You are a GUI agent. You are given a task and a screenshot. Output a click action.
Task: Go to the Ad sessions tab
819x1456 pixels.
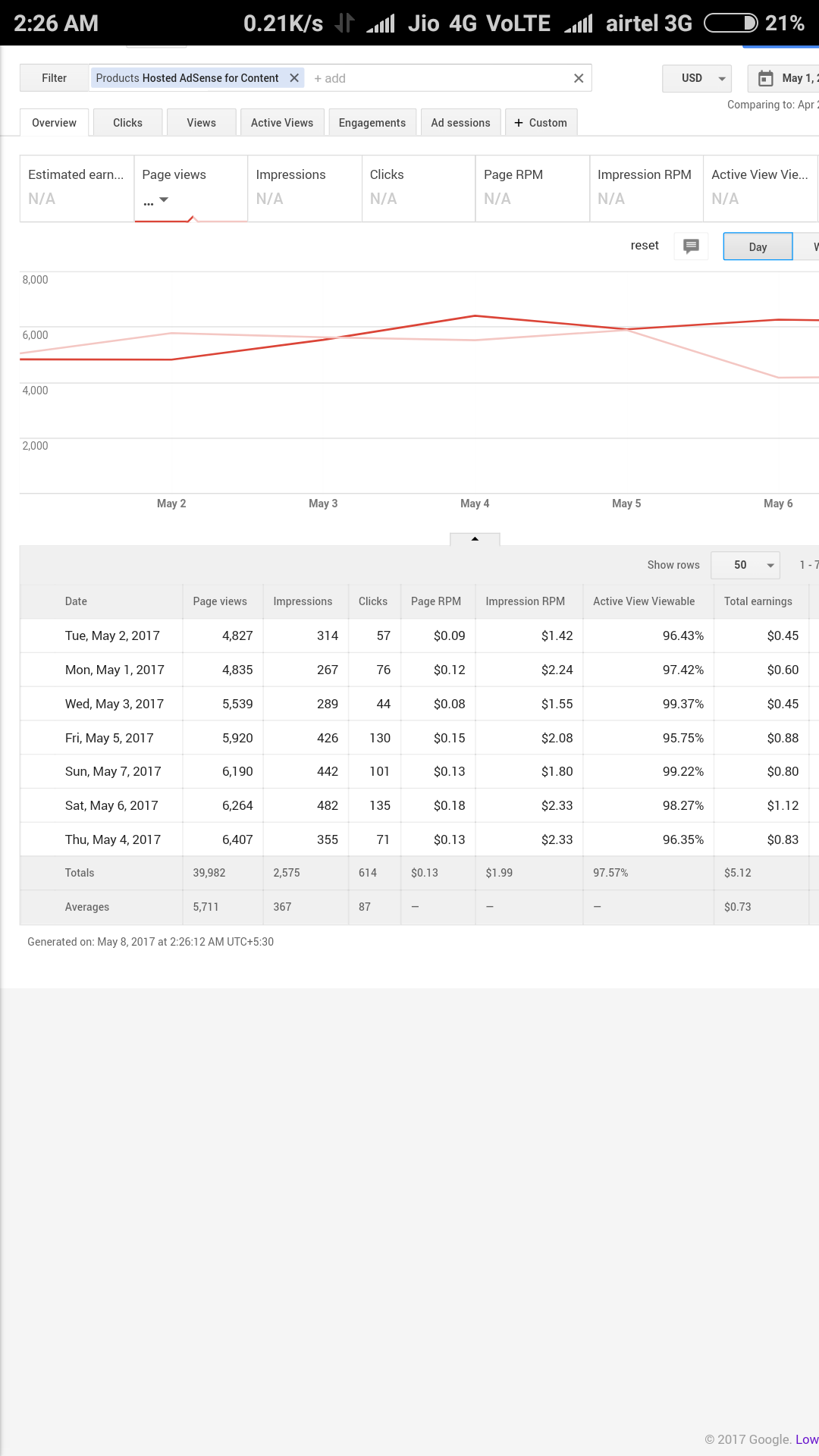[460, 123]
